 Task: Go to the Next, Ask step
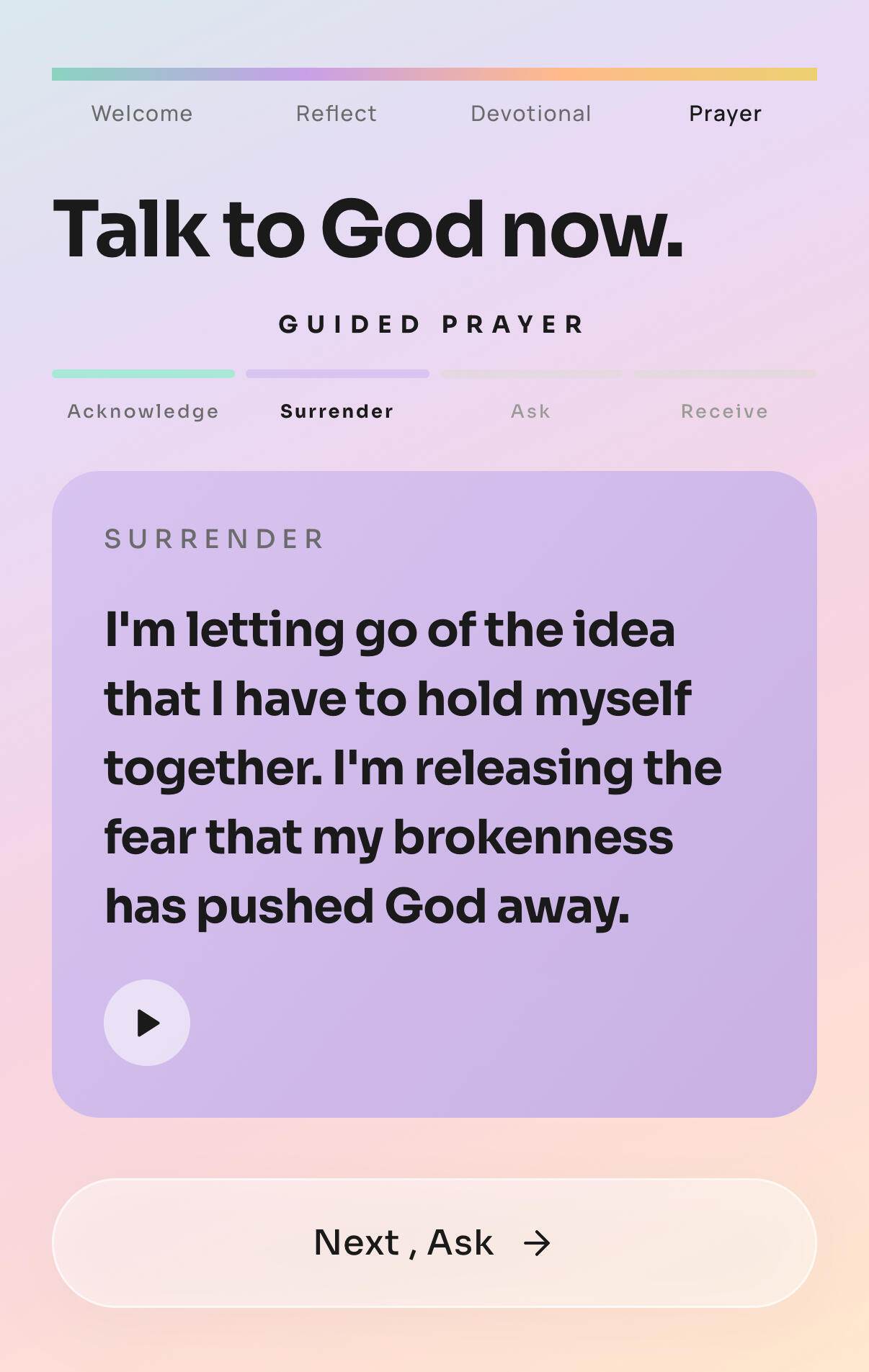[434, 1242]
